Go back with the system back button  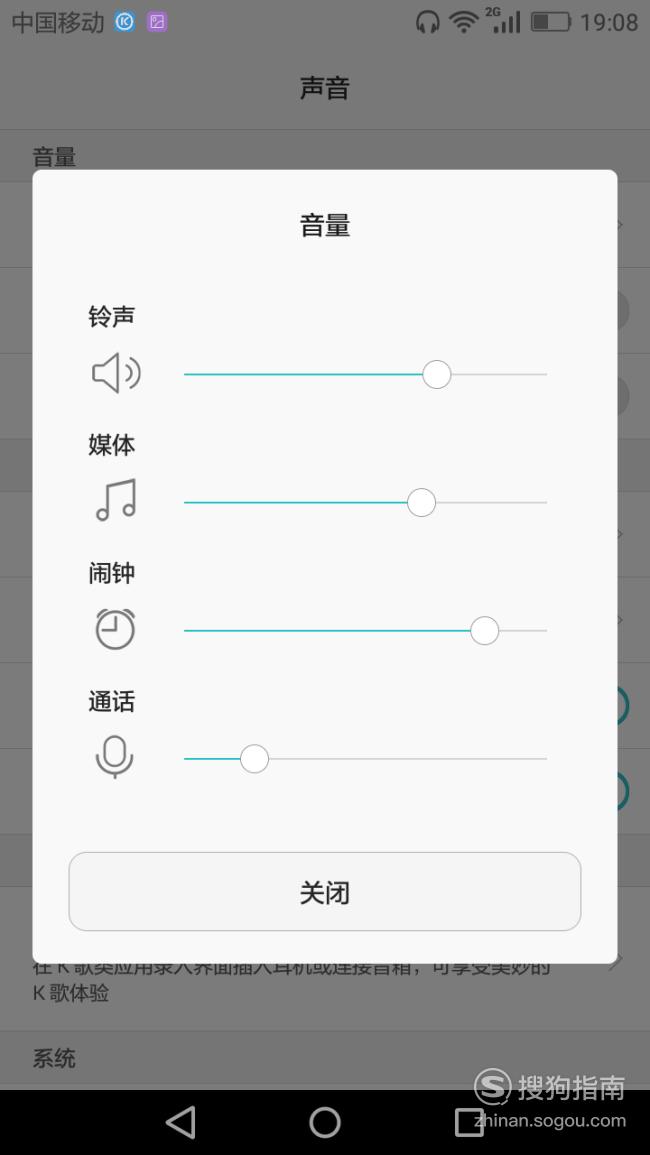click(181, 1123)
